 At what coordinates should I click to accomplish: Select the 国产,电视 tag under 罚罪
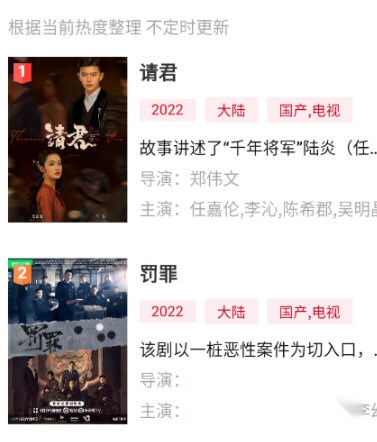click(310, 311)
